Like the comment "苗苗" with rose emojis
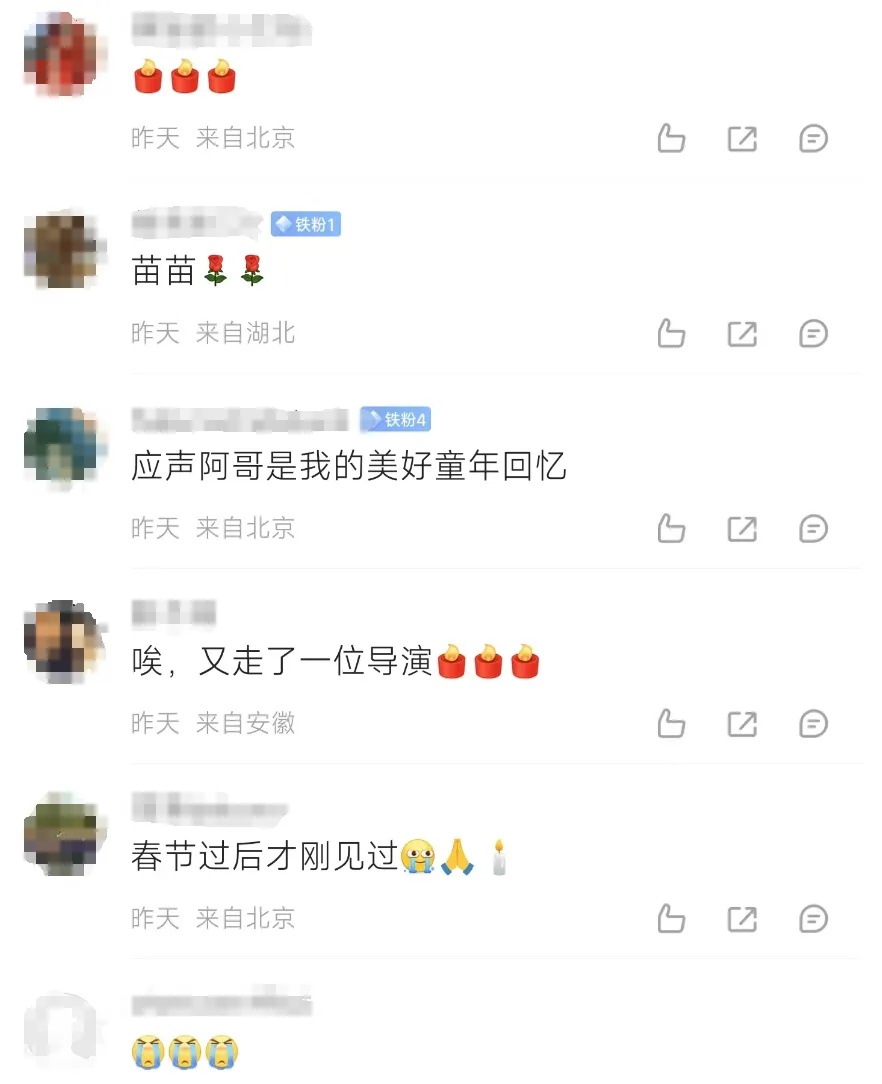The width and height of the screenshot is (882, 1084). pos(670,334)
